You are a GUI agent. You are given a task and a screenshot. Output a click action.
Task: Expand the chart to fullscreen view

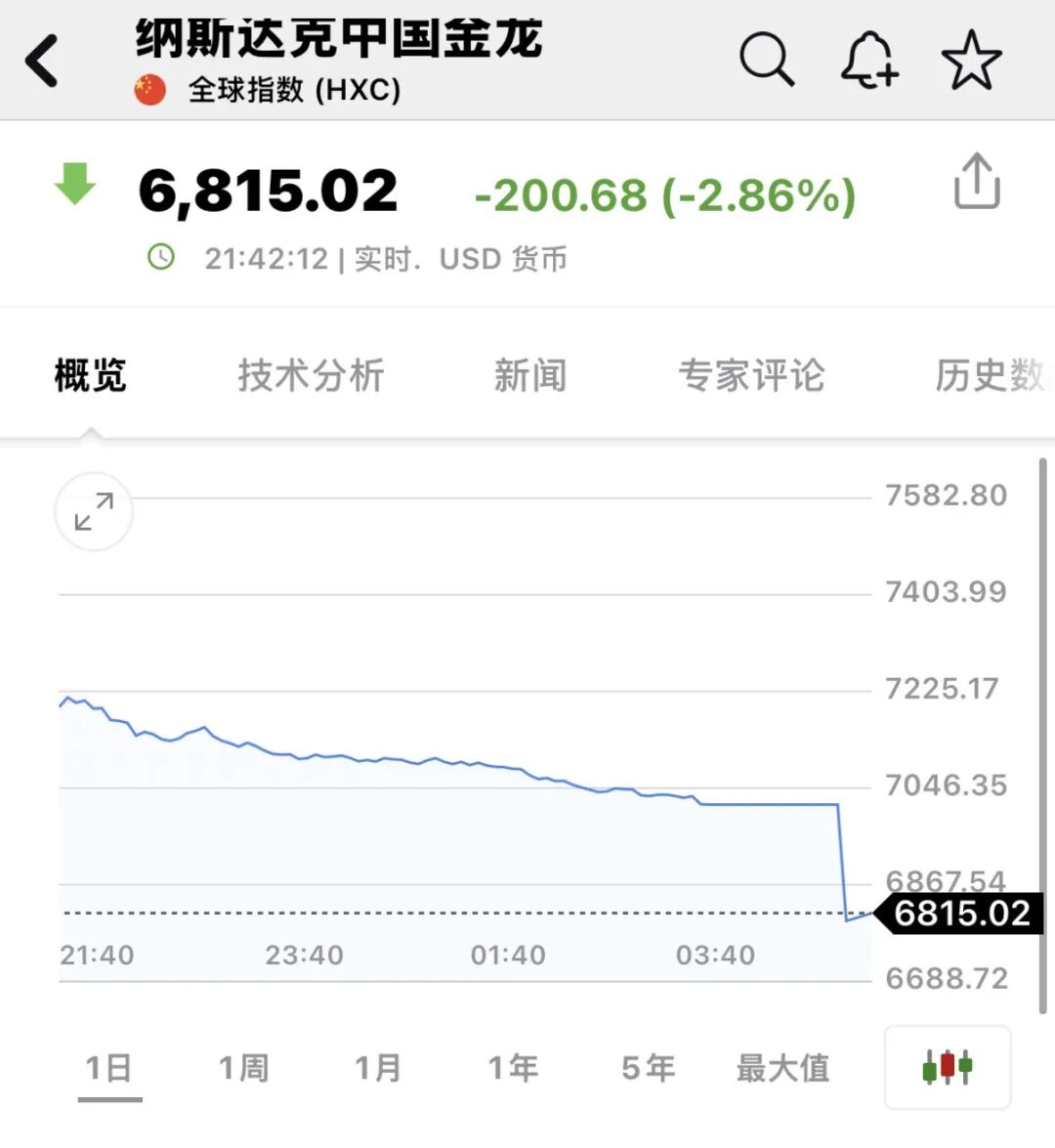click(93, 511)
